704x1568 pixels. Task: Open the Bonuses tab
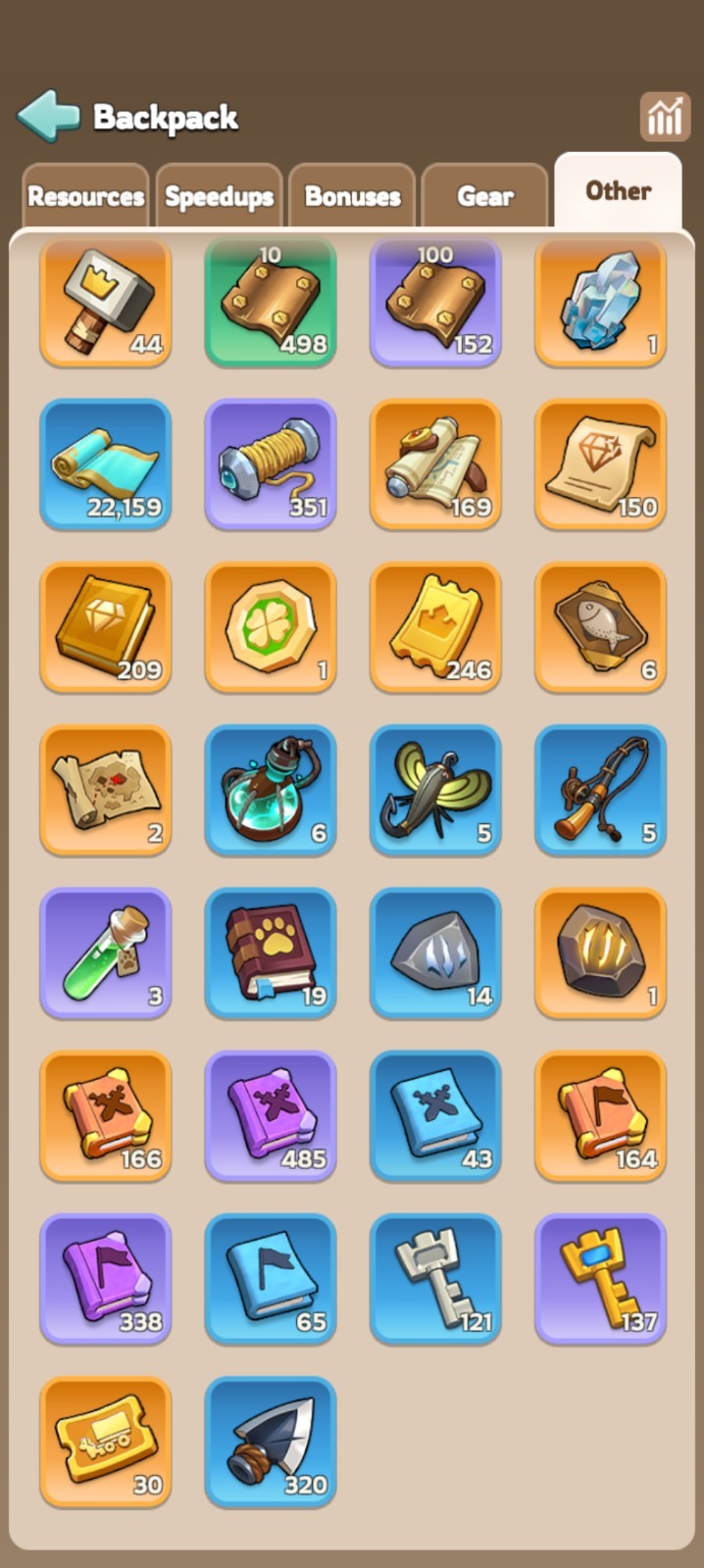352,196
